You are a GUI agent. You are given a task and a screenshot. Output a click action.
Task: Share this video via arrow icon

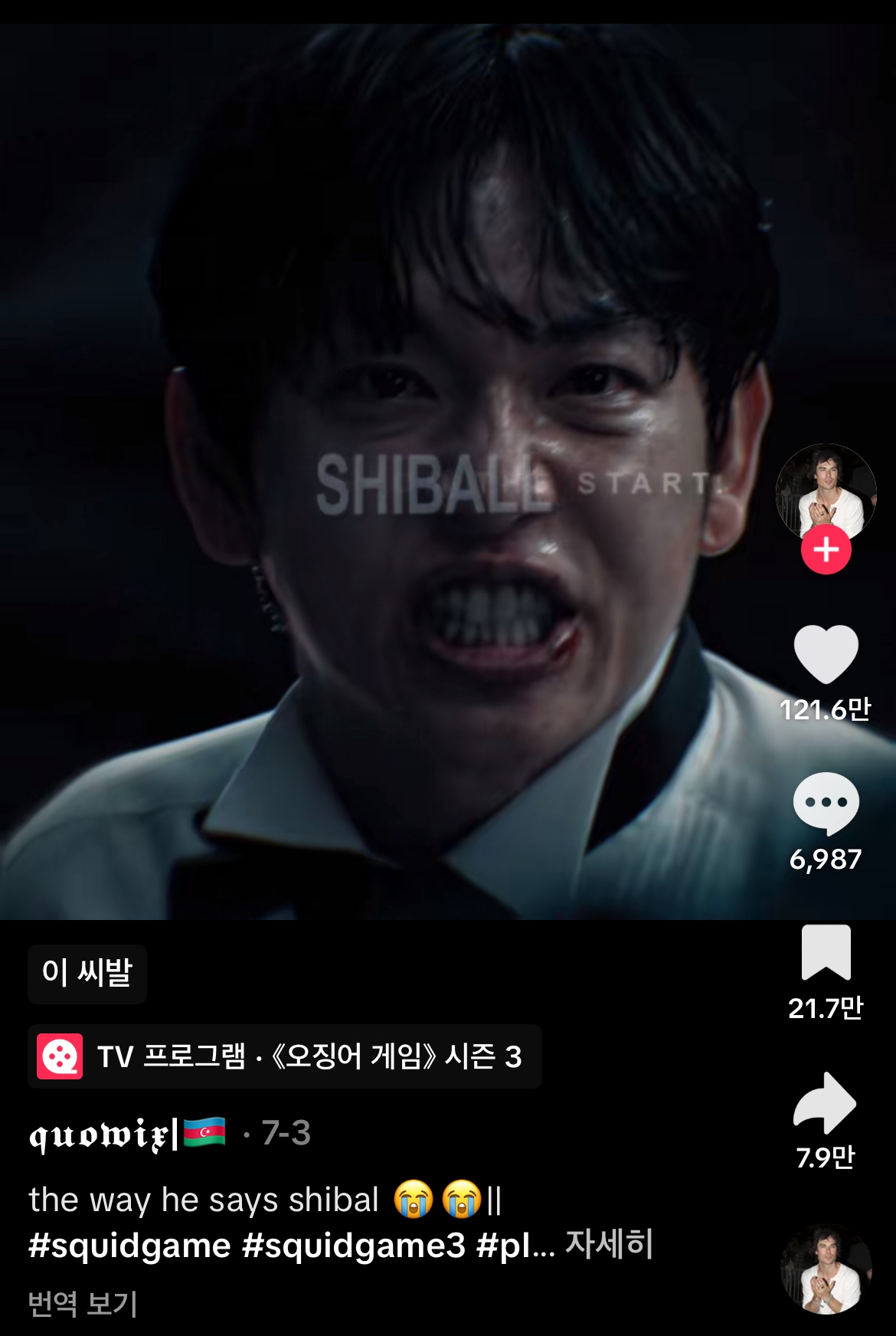point(825,1102)
